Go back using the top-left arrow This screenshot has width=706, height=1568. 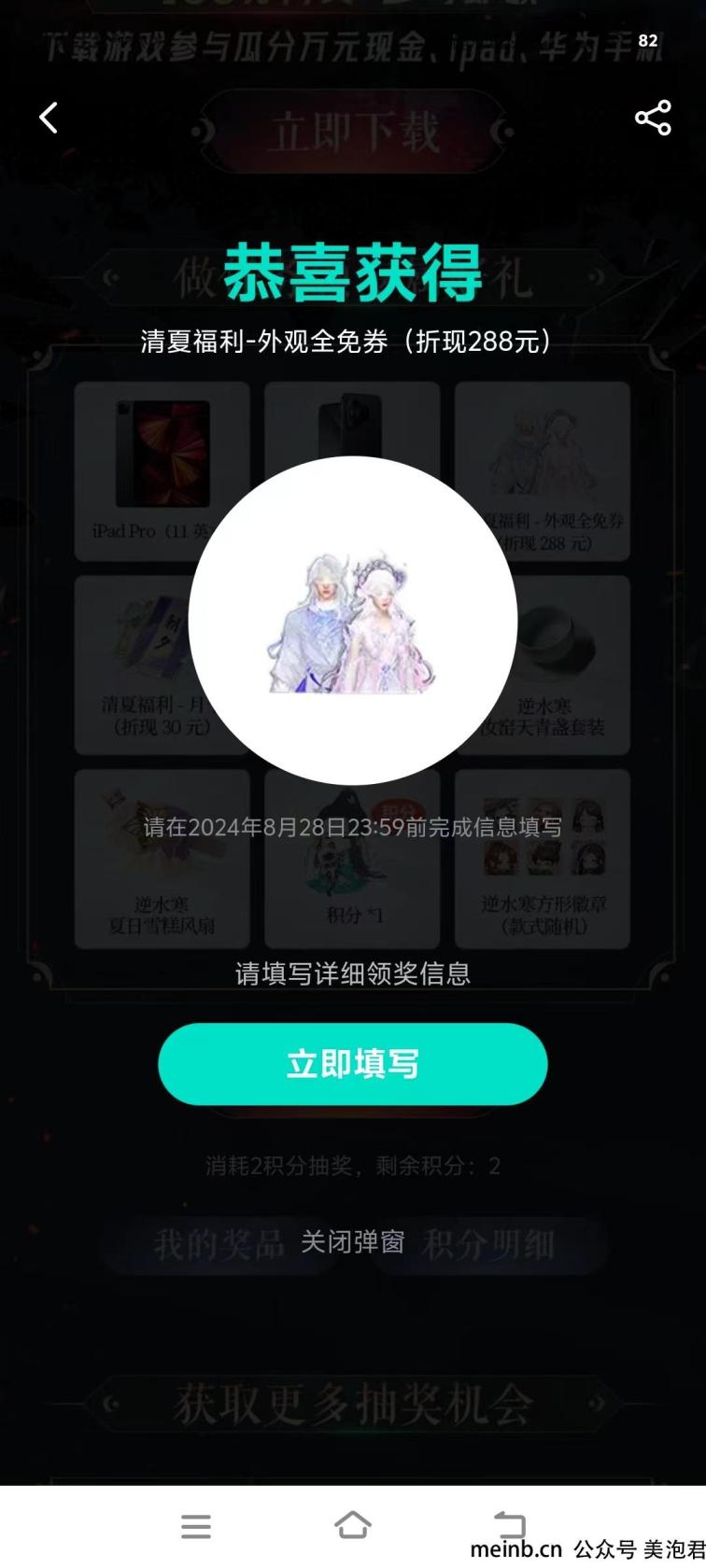tap(49, 118)
